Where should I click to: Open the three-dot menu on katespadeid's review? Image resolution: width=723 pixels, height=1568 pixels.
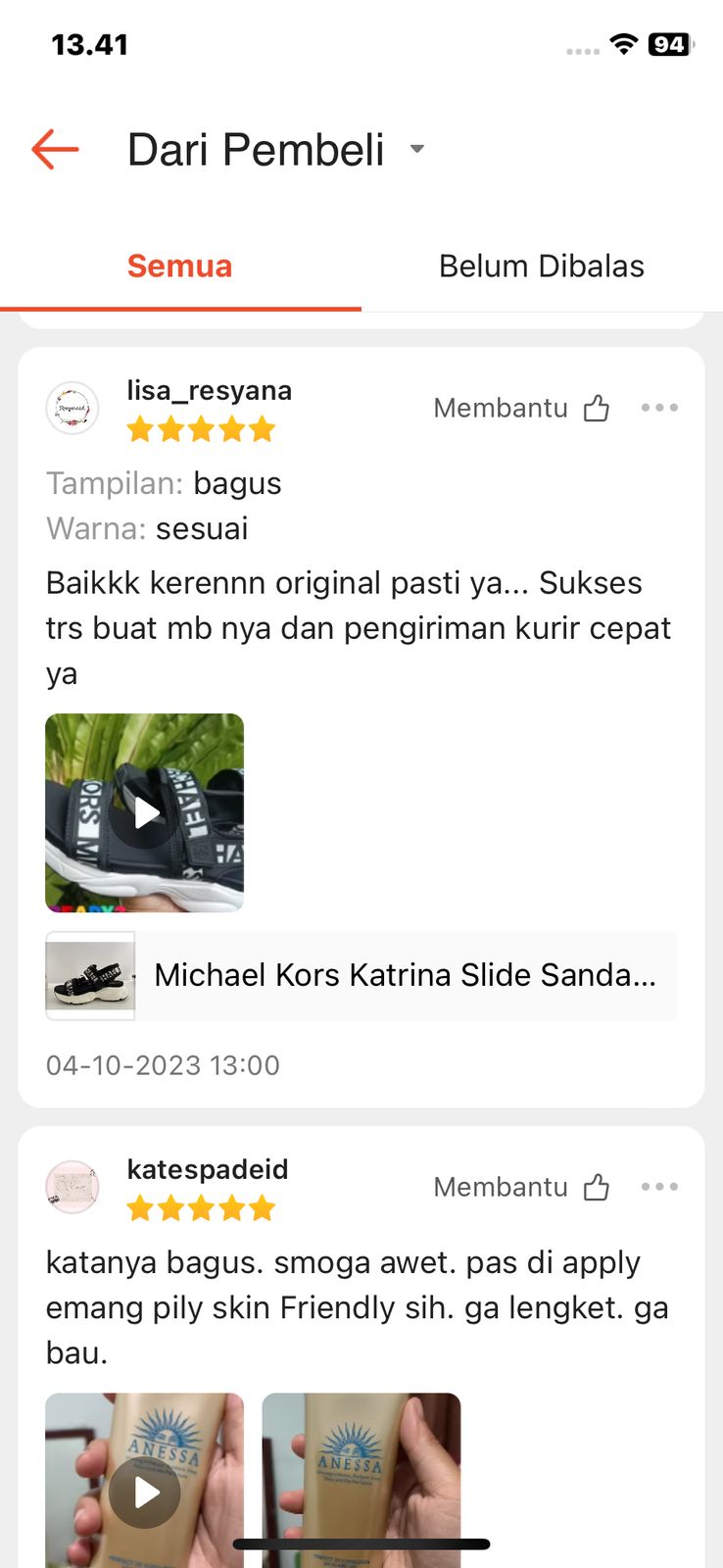(660, 1187)
